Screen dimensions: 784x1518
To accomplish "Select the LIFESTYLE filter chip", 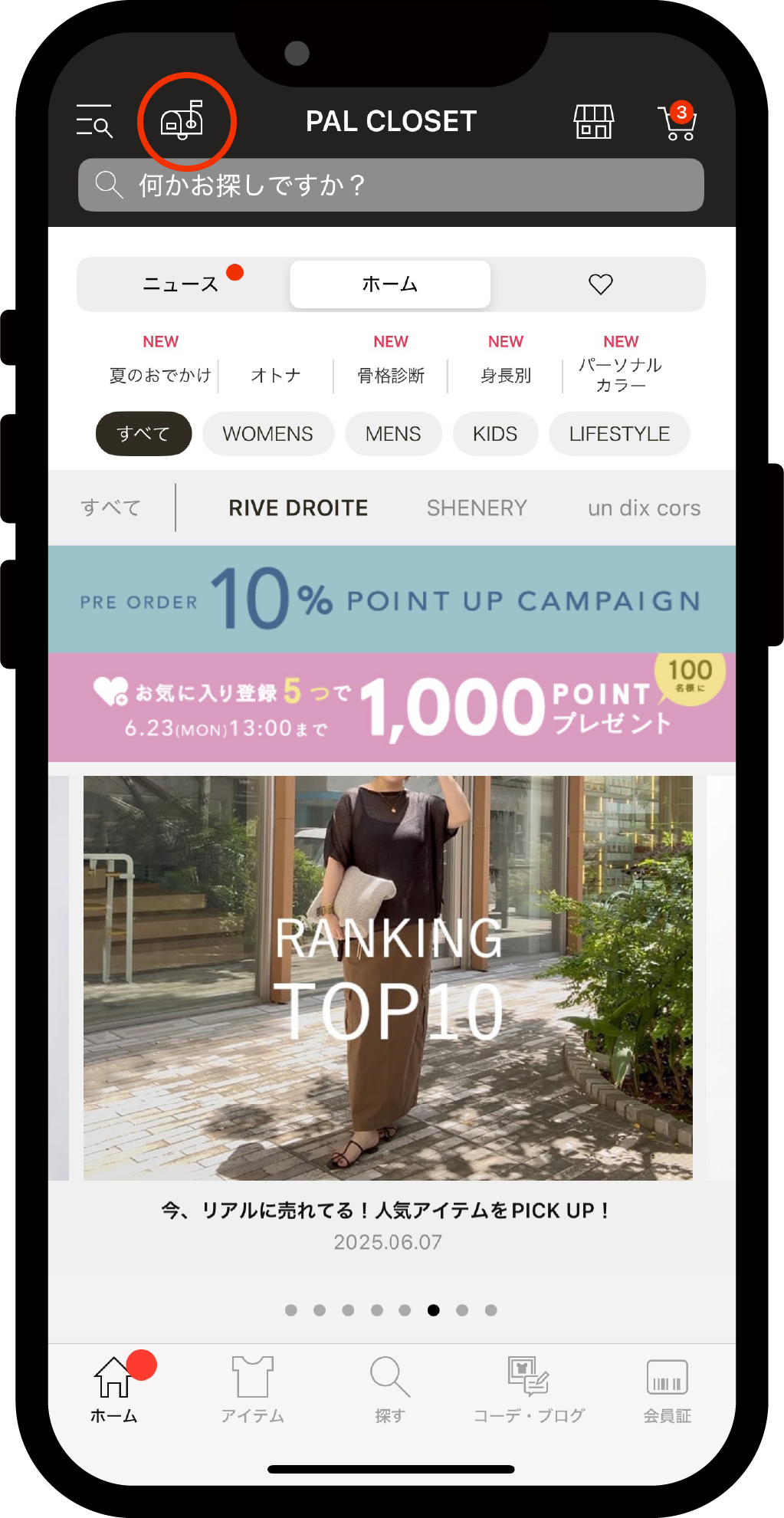I will pos(619,434).
